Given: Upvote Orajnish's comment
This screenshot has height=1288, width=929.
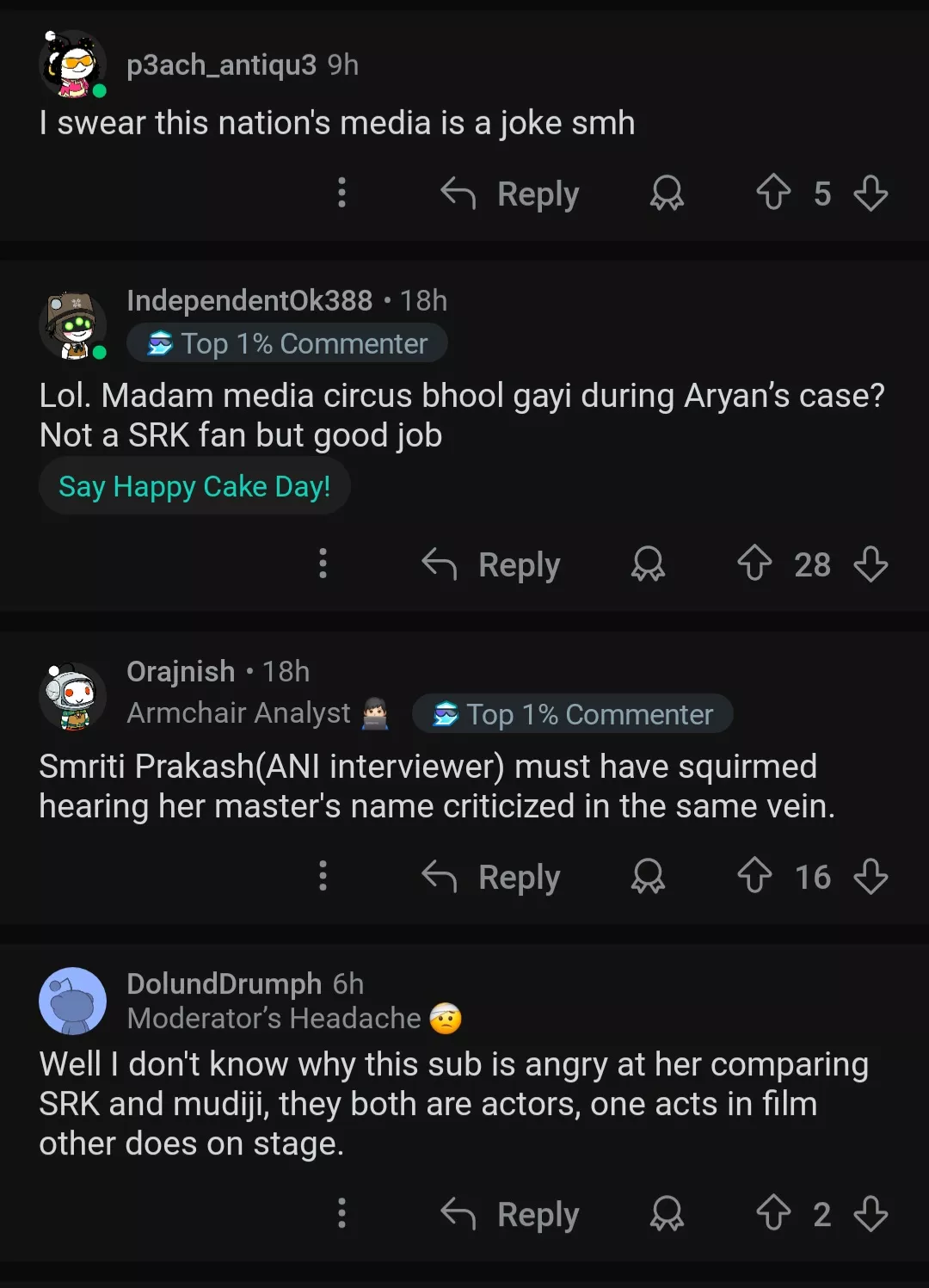Looking at the screenshot, I should coord(754,876).
